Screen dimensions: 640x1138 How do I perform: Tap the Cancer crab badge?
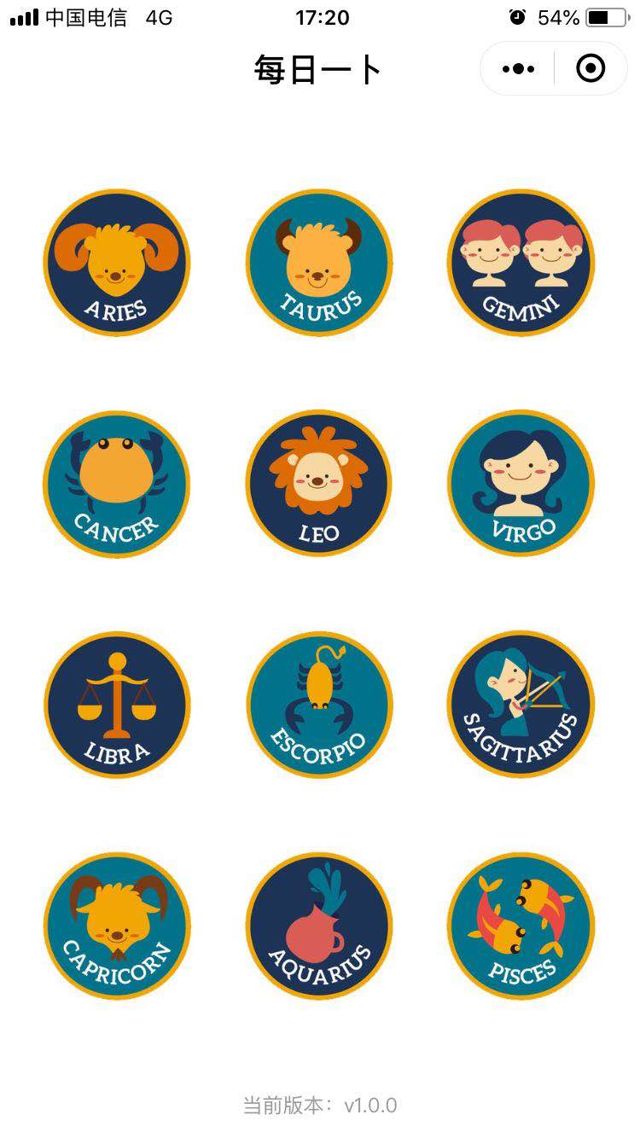click(x=116, y=484)
